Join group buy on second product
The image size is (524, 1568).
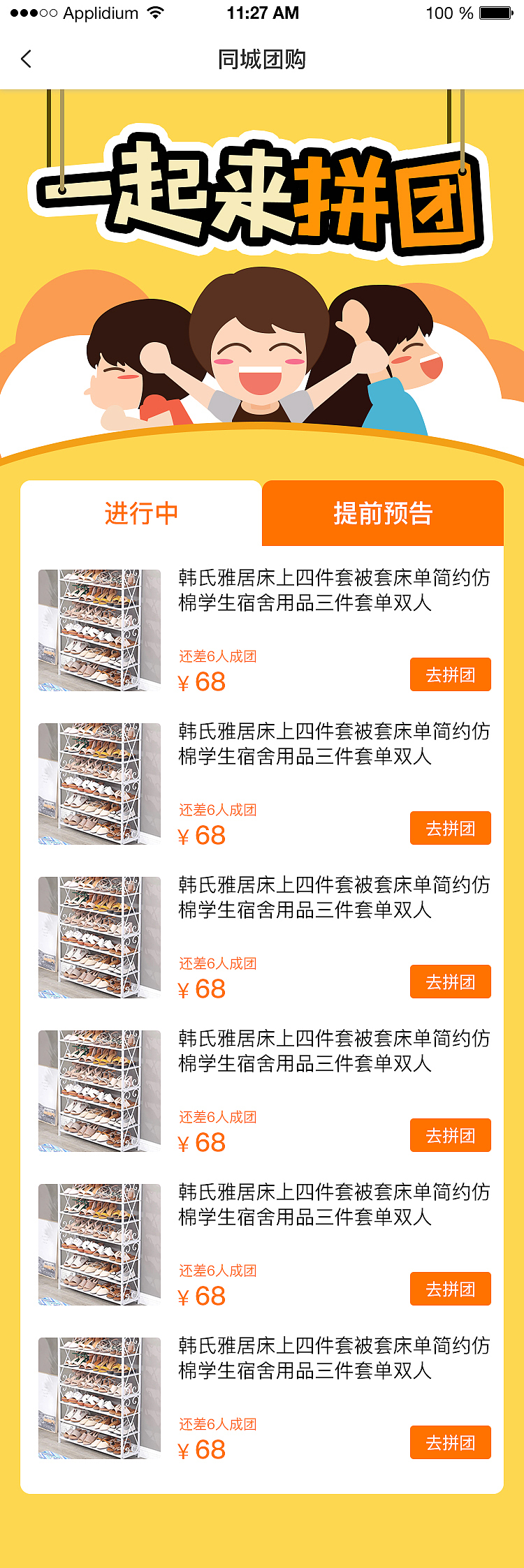coord(450,828)
